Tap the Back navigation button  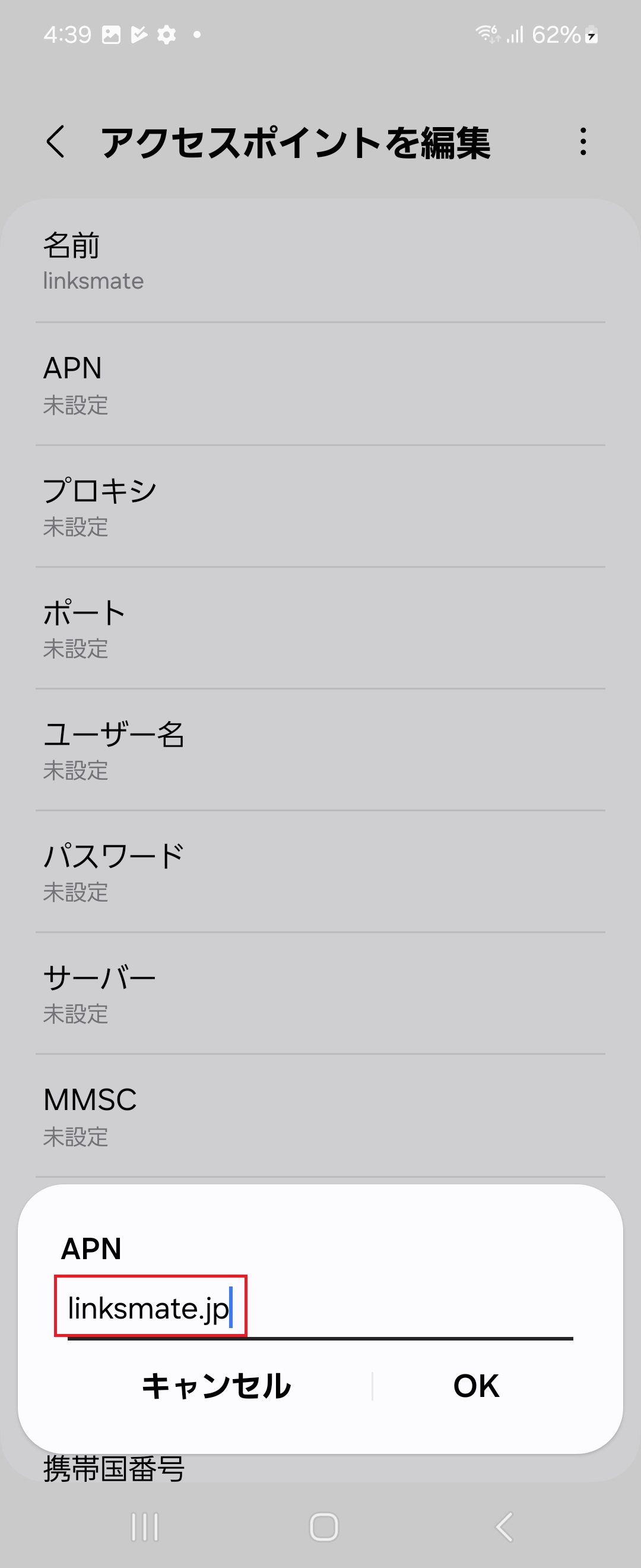[x=502, y=1527]
